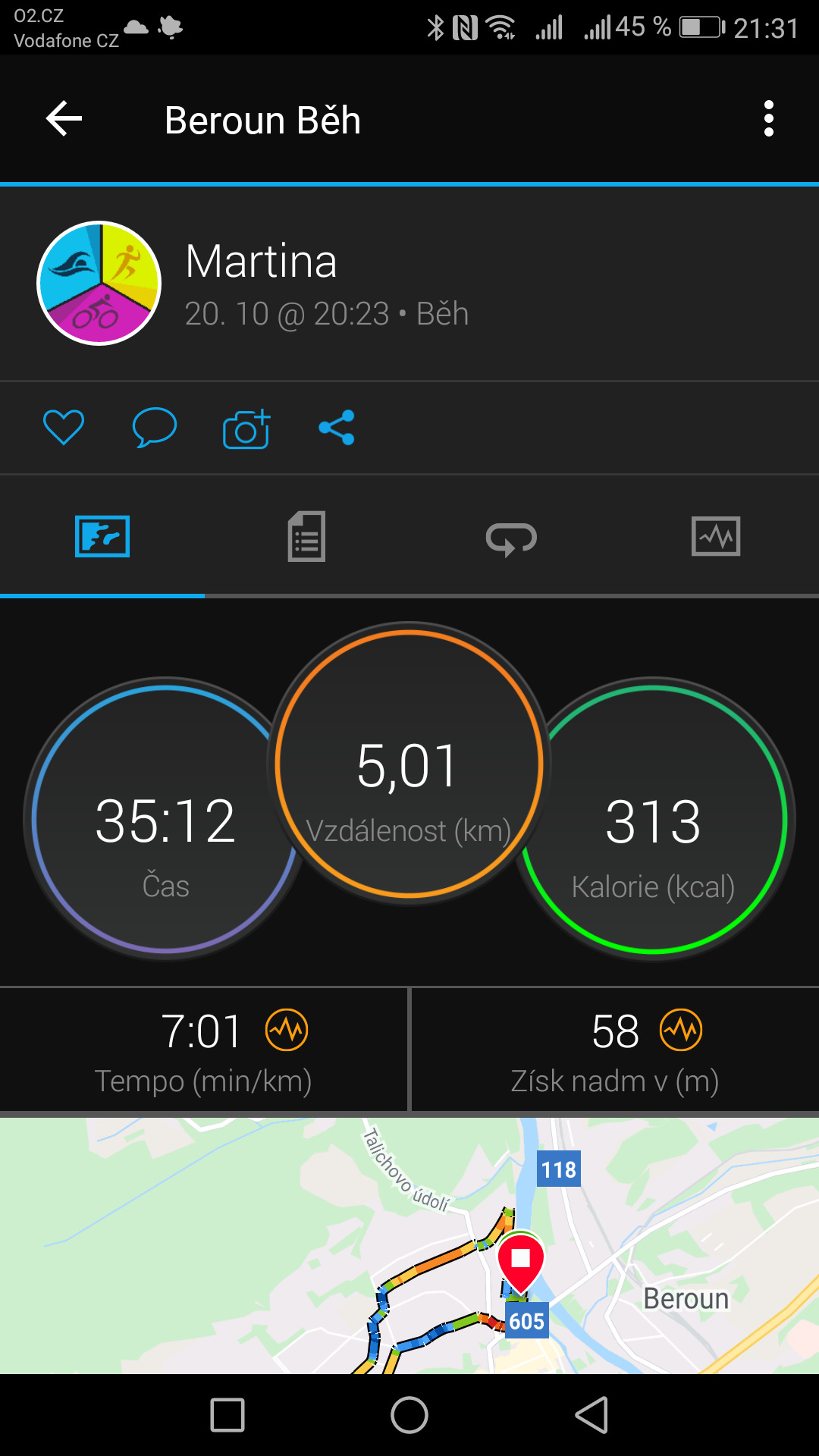This screenshot has width=819, height=1456.
Task: Add a photo with the camera icon
Action: pyautogui.click(x=246, y=428)
